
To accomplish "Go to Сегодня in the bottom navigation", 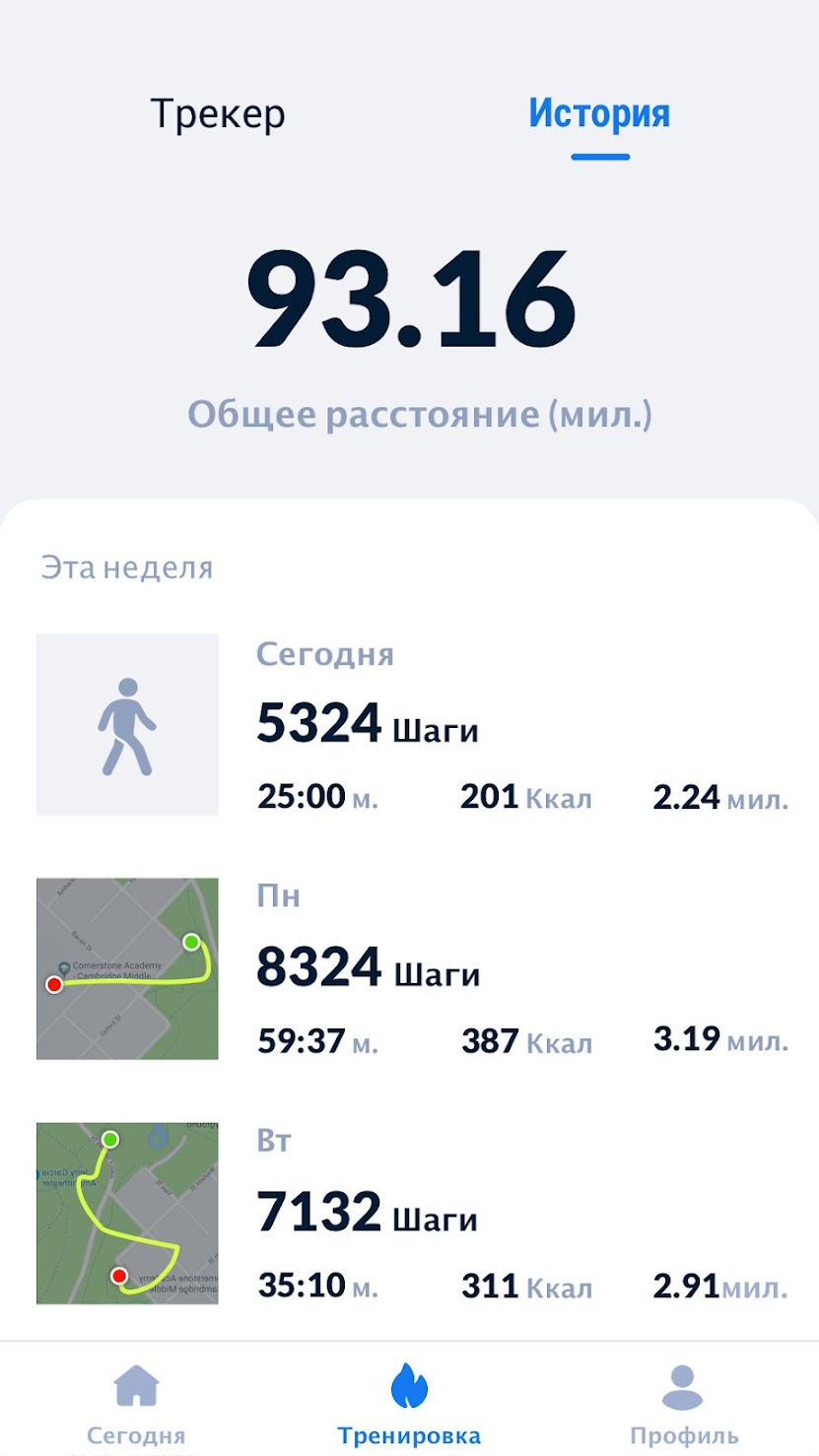I will coord(136,1403).
